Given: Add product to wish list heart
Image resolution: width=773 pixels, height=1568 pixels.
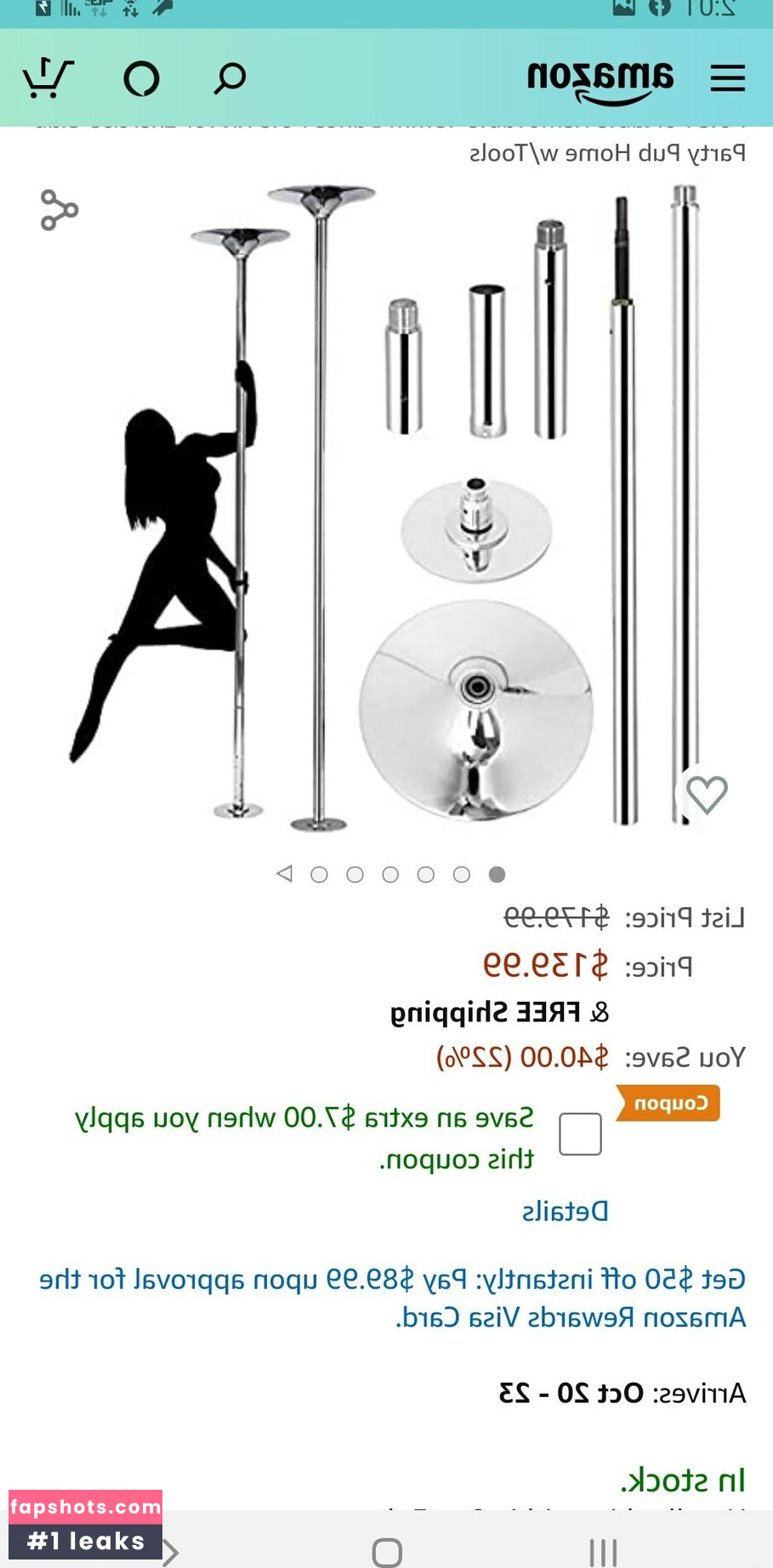Looking at the screenshot, I should pos(707,795).
